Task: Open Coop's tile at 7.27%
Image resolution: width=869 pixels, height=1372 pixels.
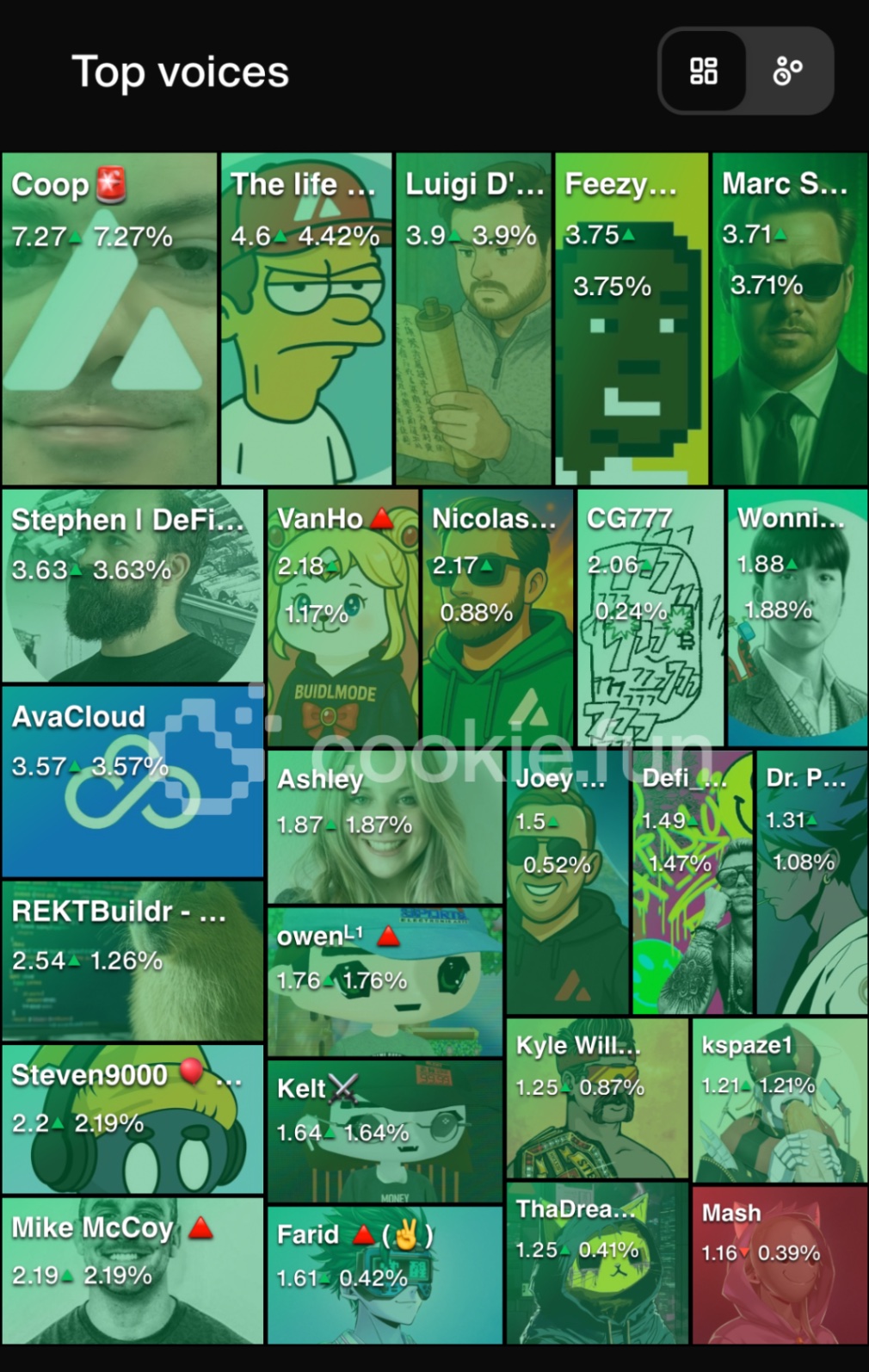Action: (109, 318)
